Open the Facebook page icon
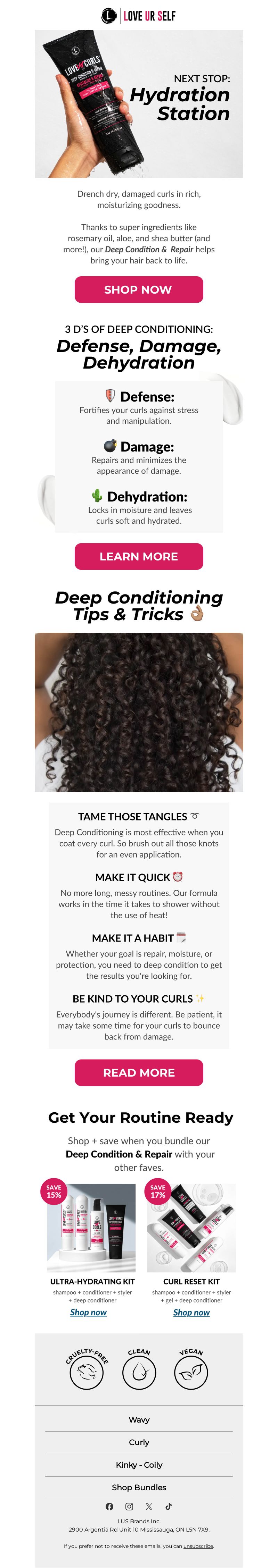The image size is (278, 1568). [x=109, y=1507]
